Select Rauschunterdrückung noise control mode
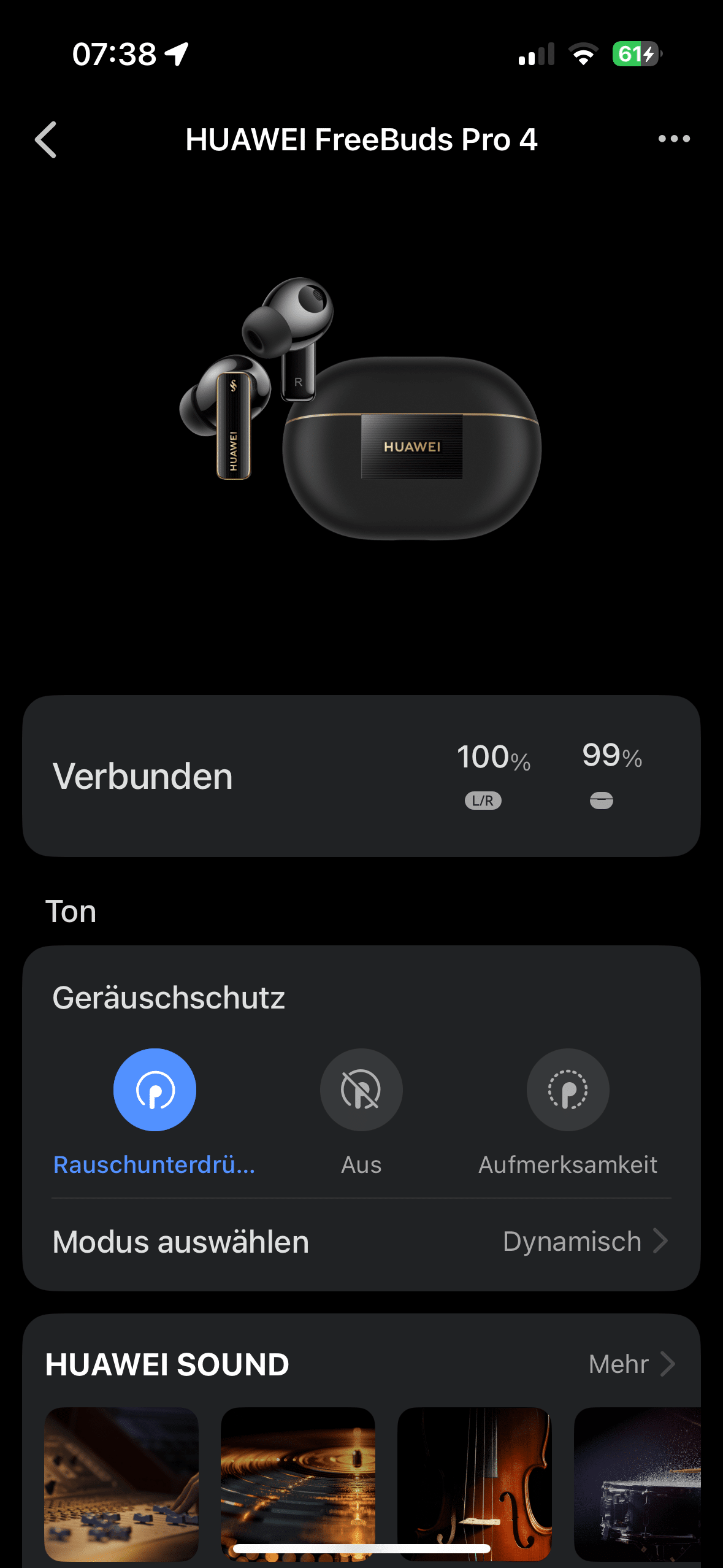Screen dimensions: 723x1568 point(155,1090)
